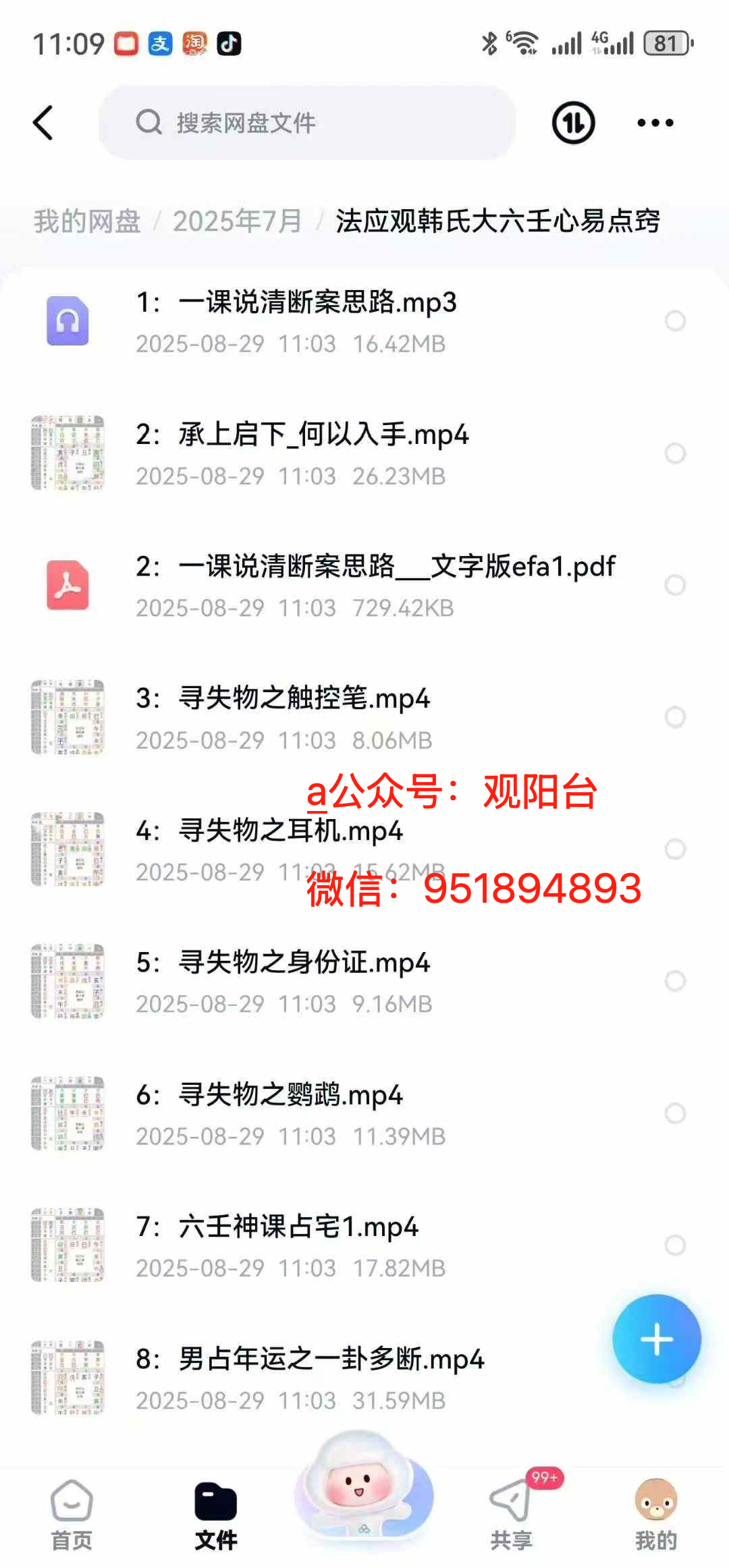Go back to the previous folder

[43, 123]
